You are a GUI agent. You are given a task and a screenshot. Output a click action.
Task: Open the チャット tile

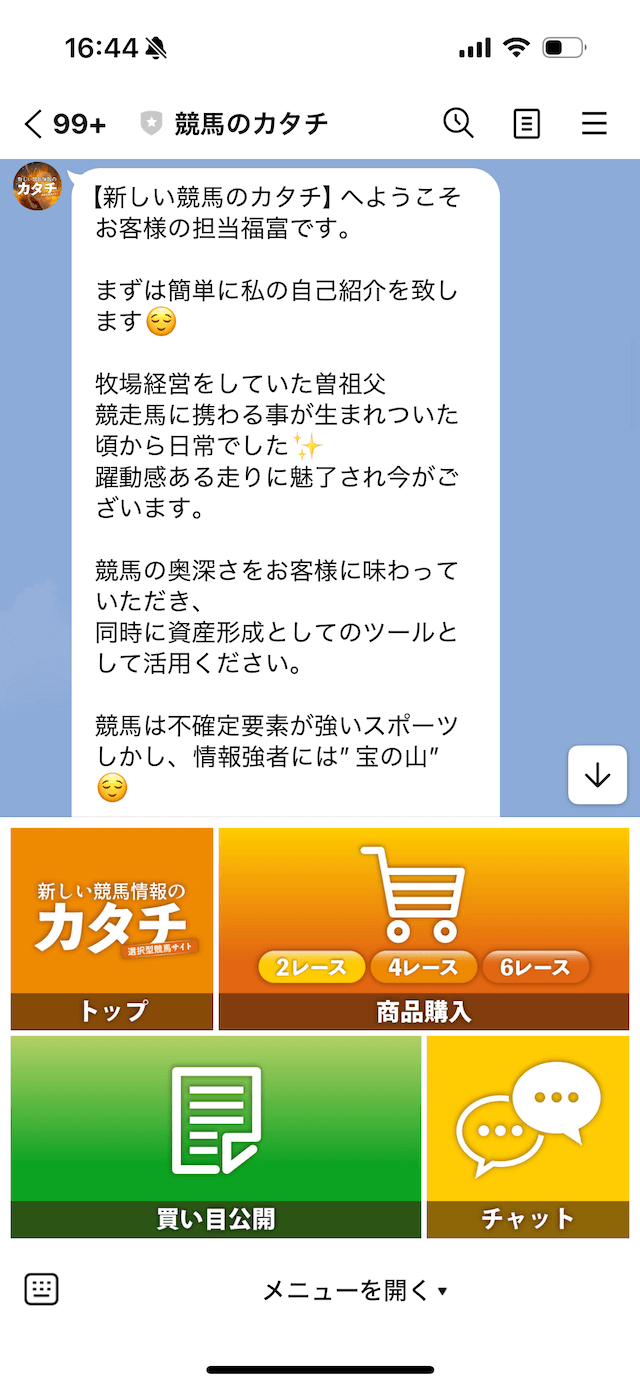(x=528, y=1137)
